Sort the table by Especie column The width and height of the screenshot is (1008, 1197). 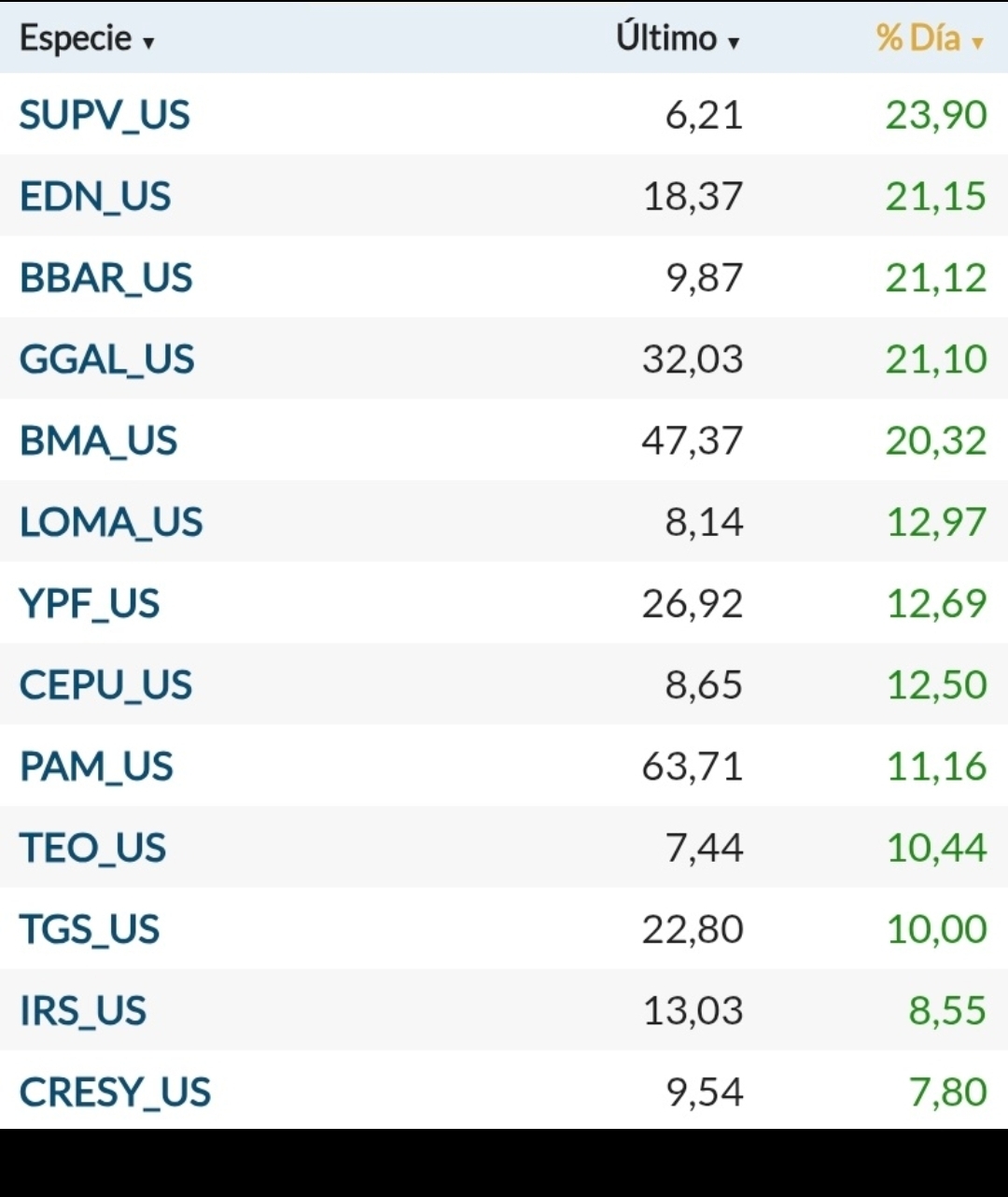(x=86, y=39)
